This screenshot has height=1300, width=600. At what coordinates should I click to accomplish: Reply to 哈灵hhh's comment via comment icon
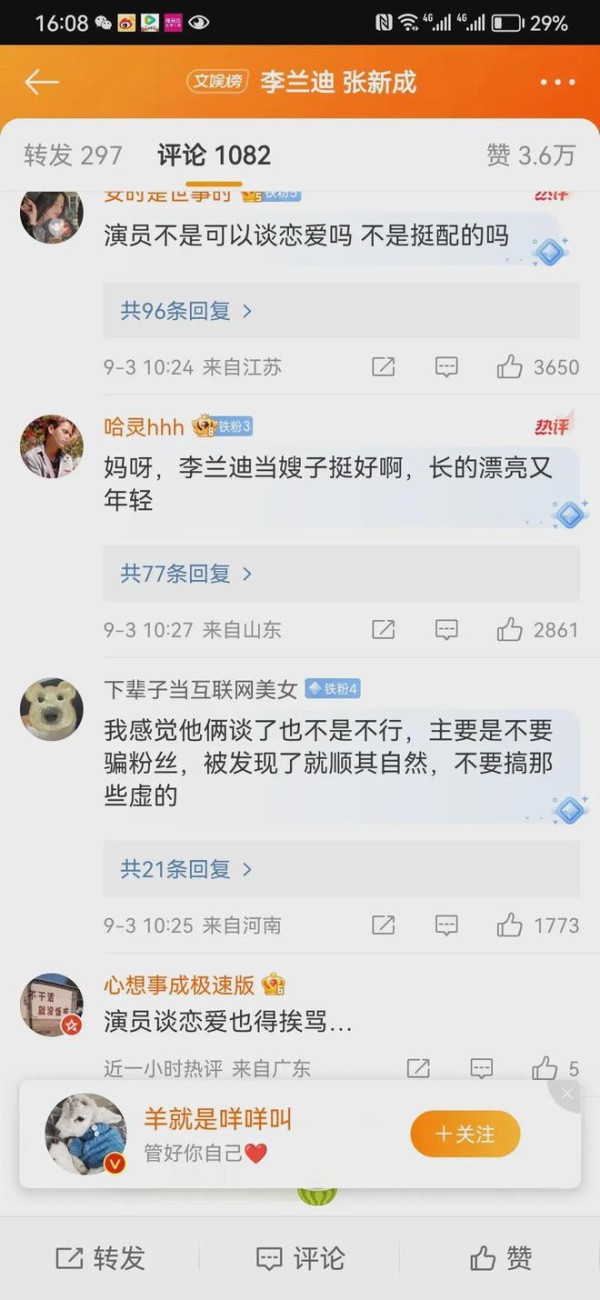tap(446, 630)
